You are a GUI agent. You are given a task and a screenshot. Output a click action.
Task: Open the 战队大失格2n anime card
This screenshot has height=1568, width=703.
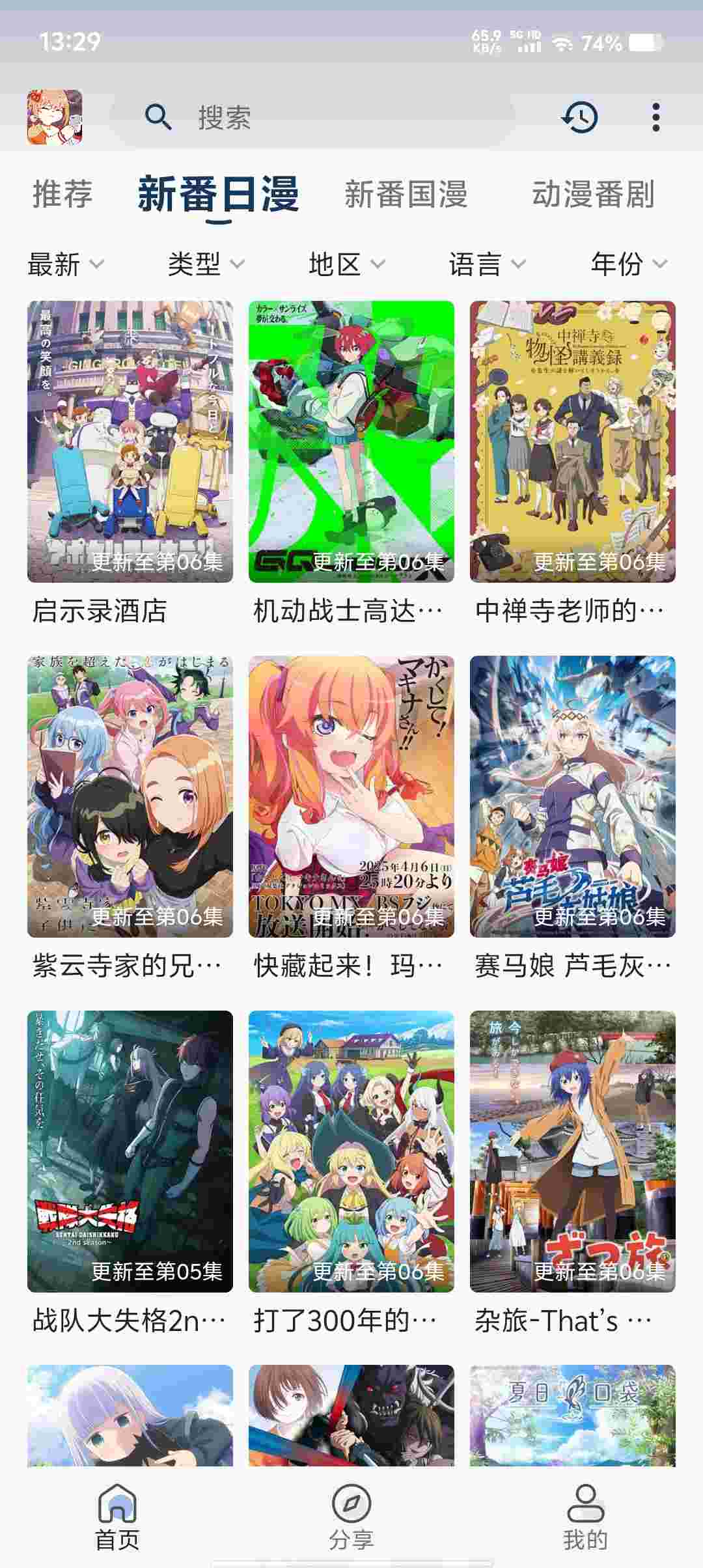pyautogui.click(x=130, y=1151)
